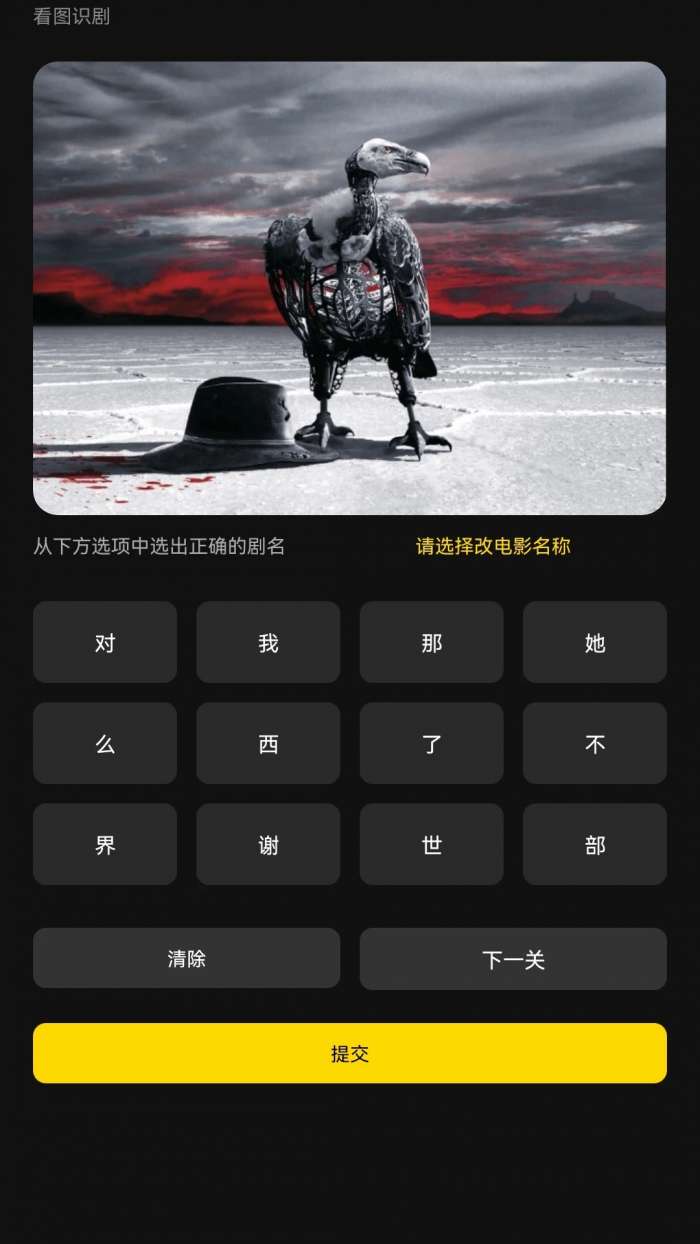Tap the 我 character tile
Screen dimensions: 700x1244
click(x=268, y=643)
